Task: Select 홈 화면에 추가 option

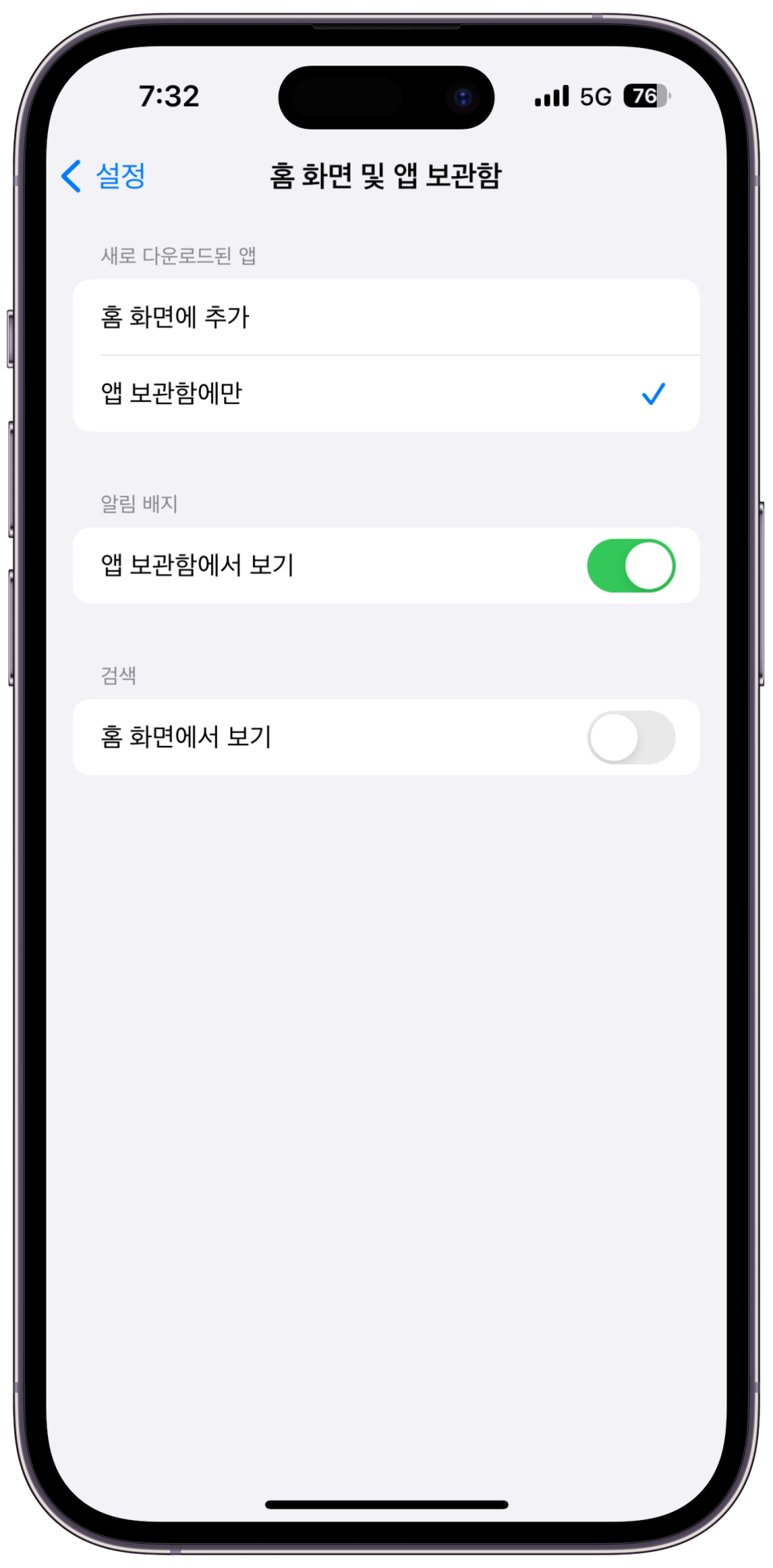Action: pos(386,317)
